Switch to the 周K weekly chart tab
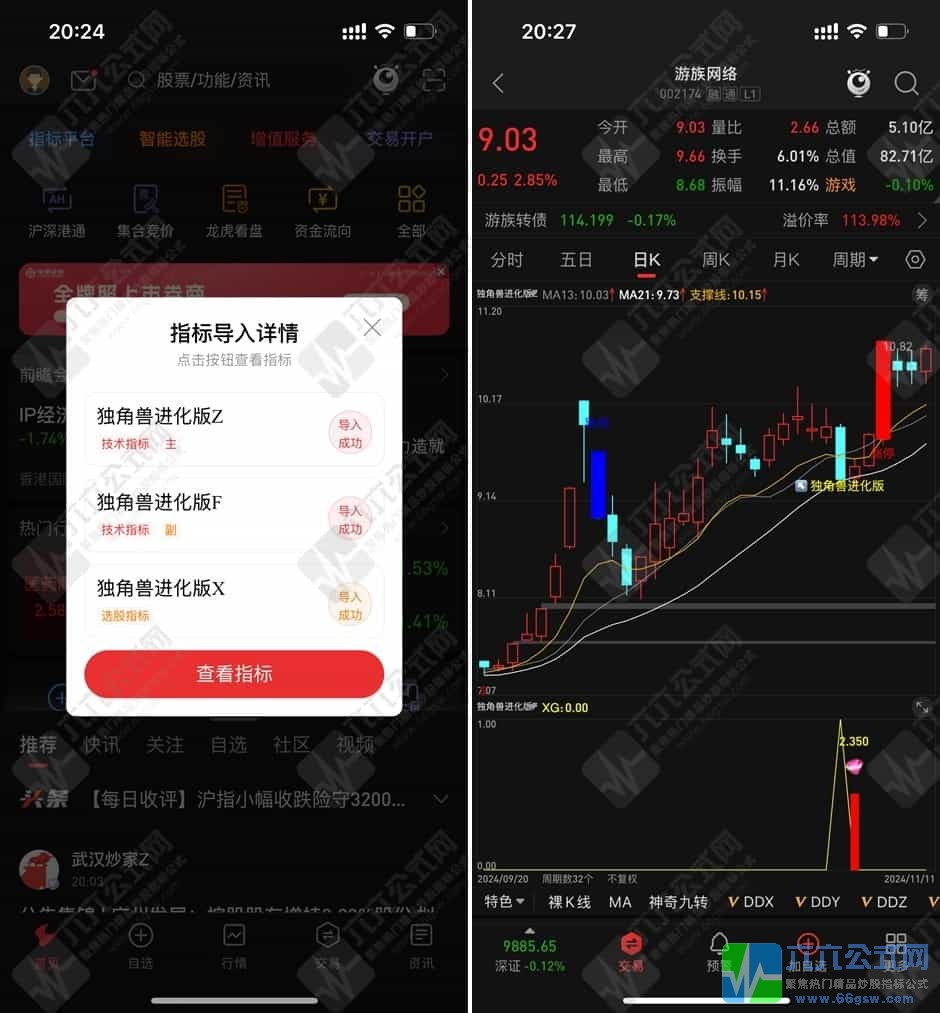The image size is (940, 1013). coord(716,259)
